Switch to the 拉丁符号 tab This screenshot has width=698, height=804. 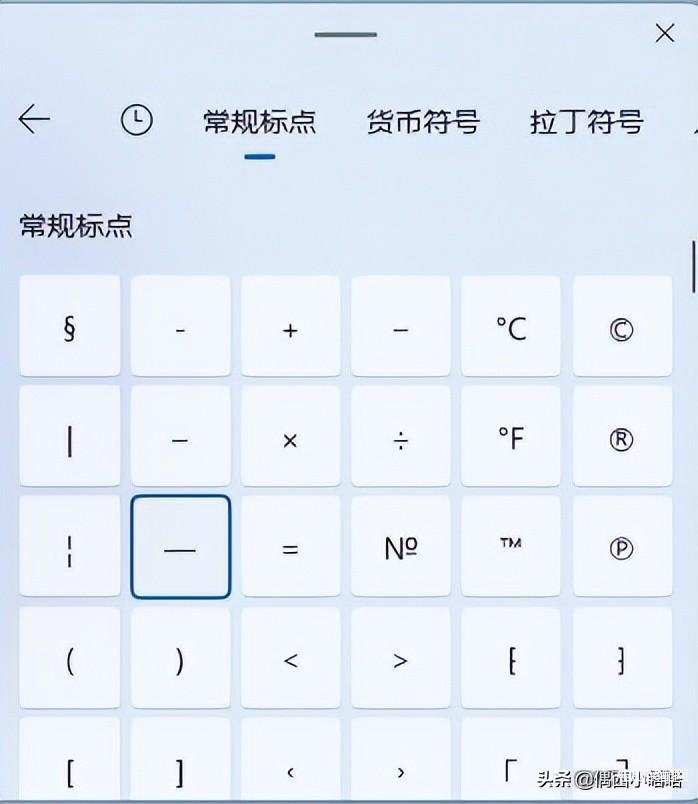tap(586, 122)
